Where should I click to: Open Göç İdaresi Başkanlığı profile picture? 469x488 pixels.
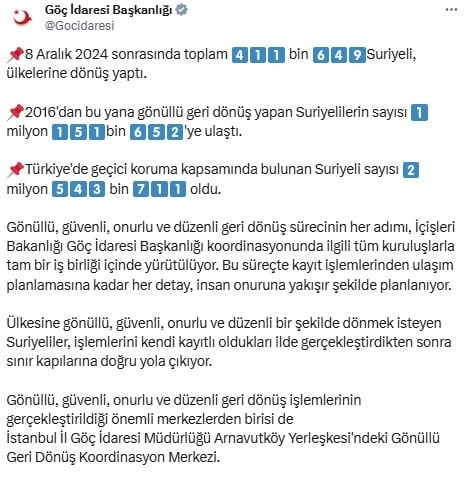(22, 17)
